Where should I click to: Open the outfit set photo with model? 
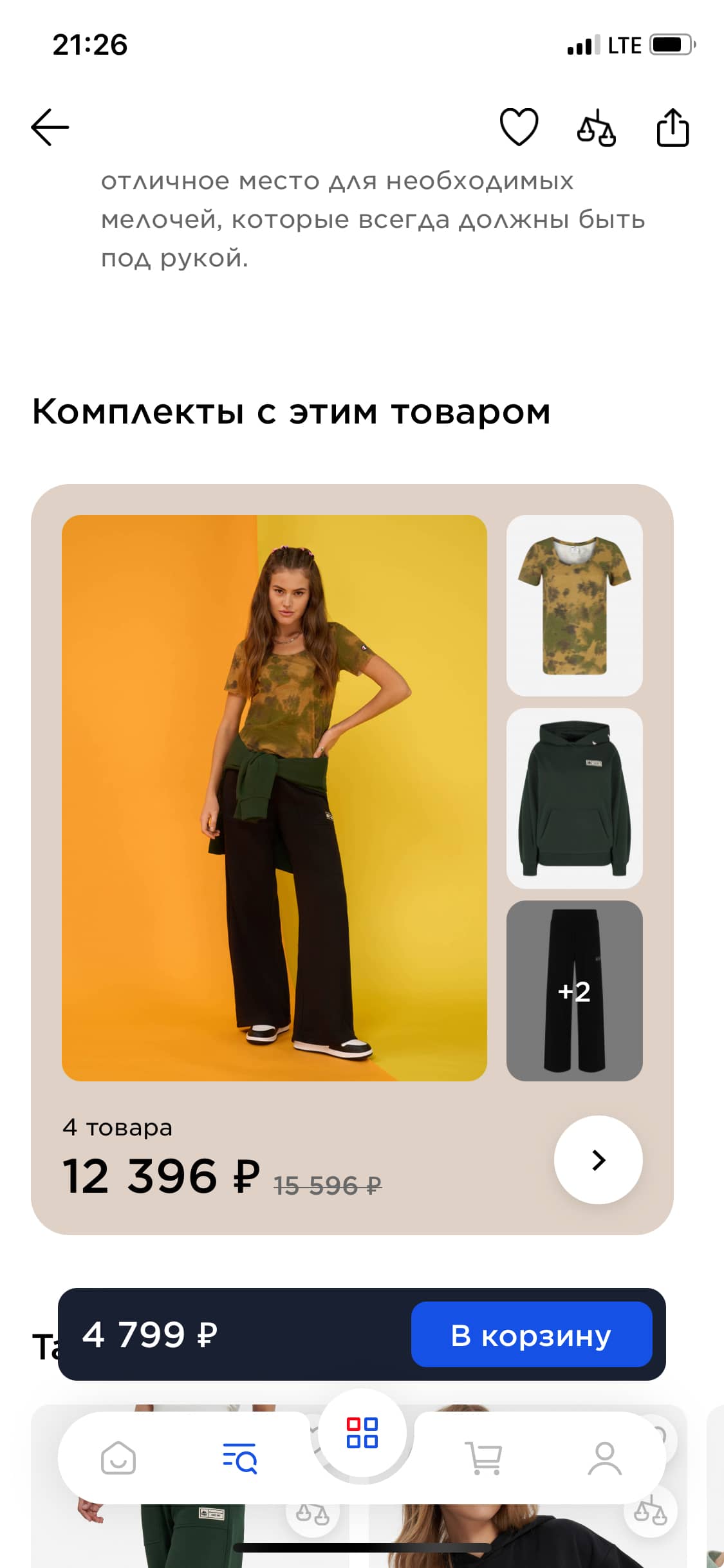274,798
